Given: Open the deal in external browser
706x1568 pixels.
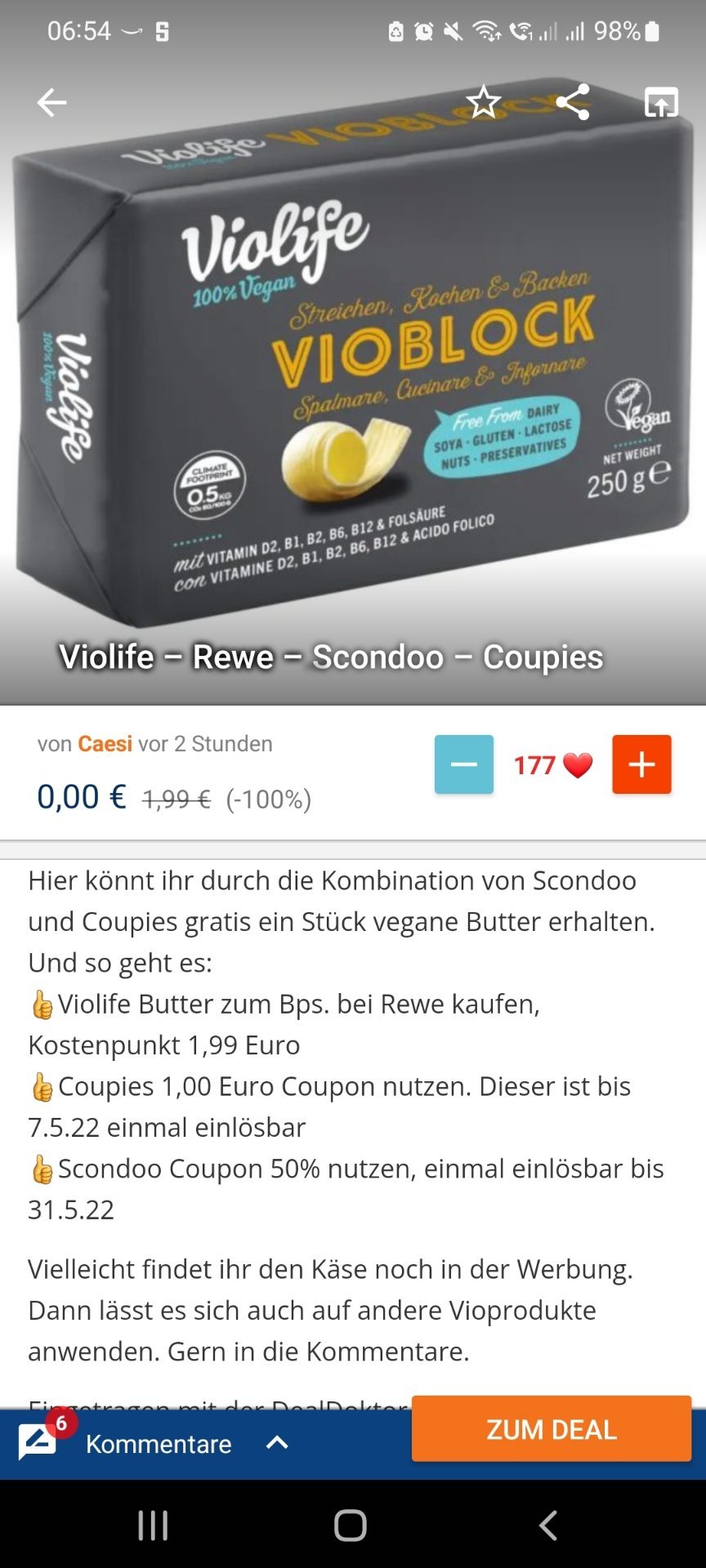Looking at the screenshot, I should tap(661, 103).
